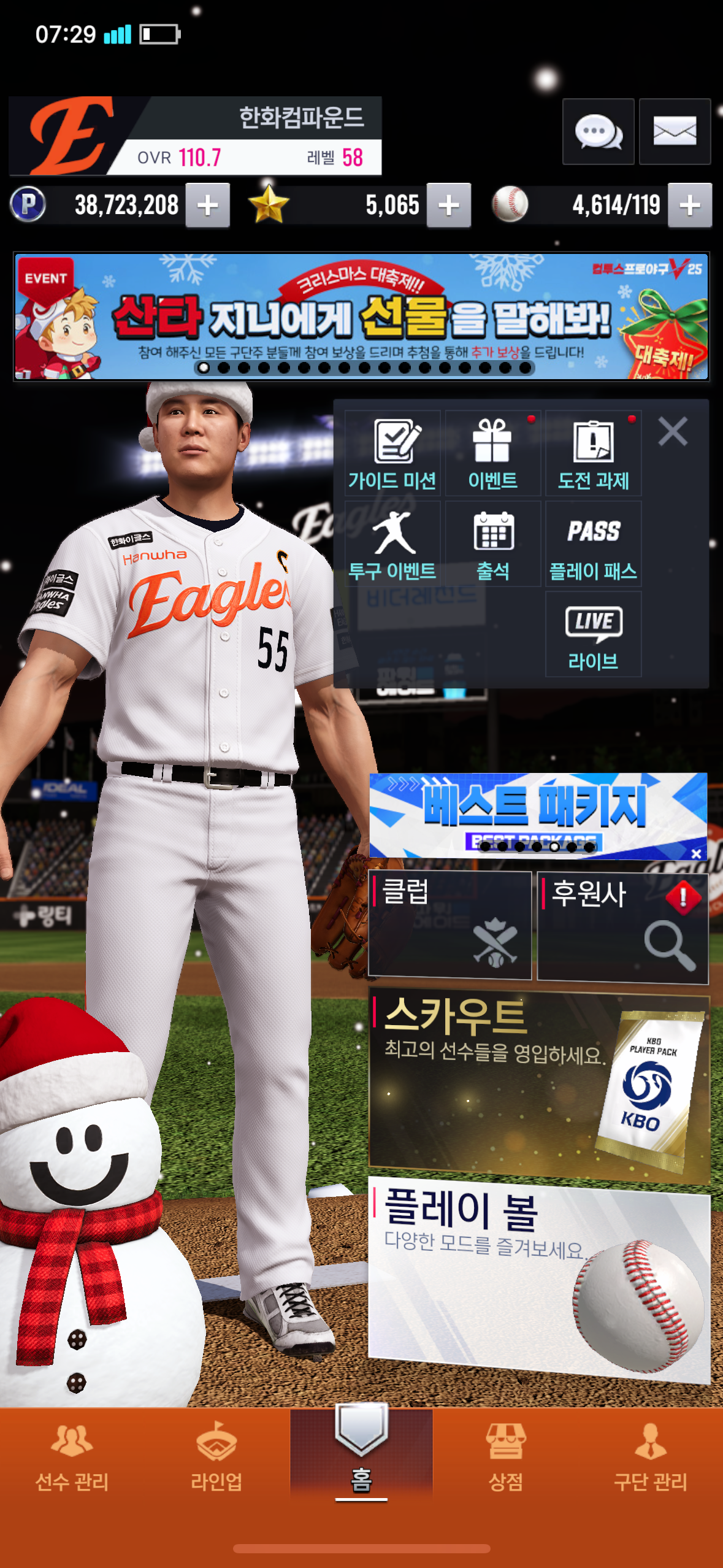Add more baseballs with plus button
Image resolution: width=723 pixels, height=1568 pixels.
coord(690,206)
